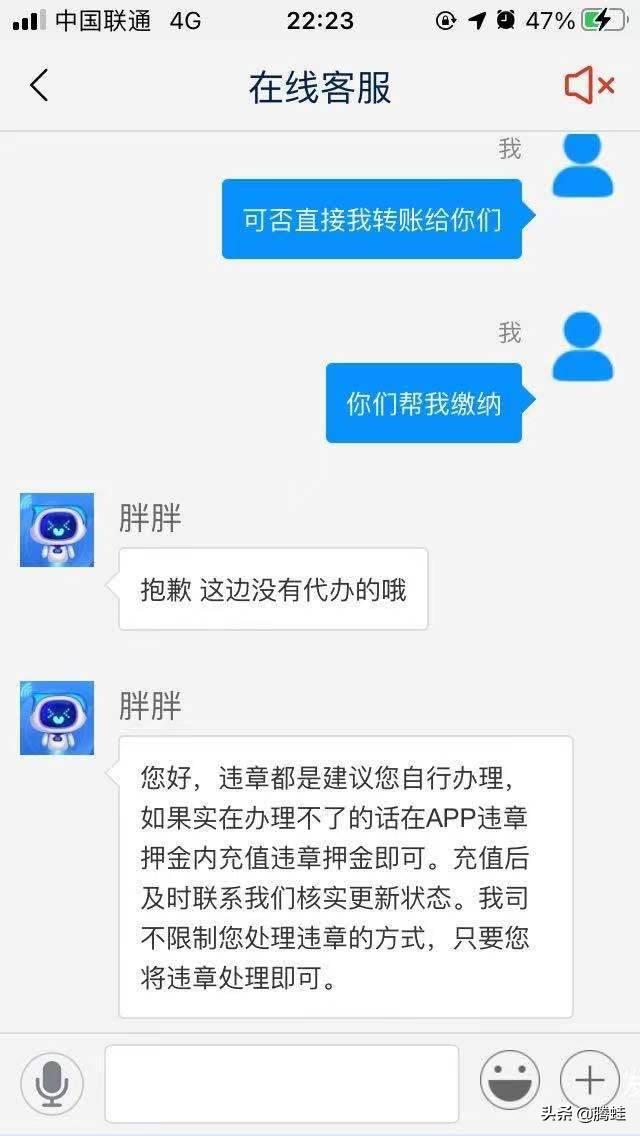
Task: Go back from the online customer service chat
Action: [39, 86]
